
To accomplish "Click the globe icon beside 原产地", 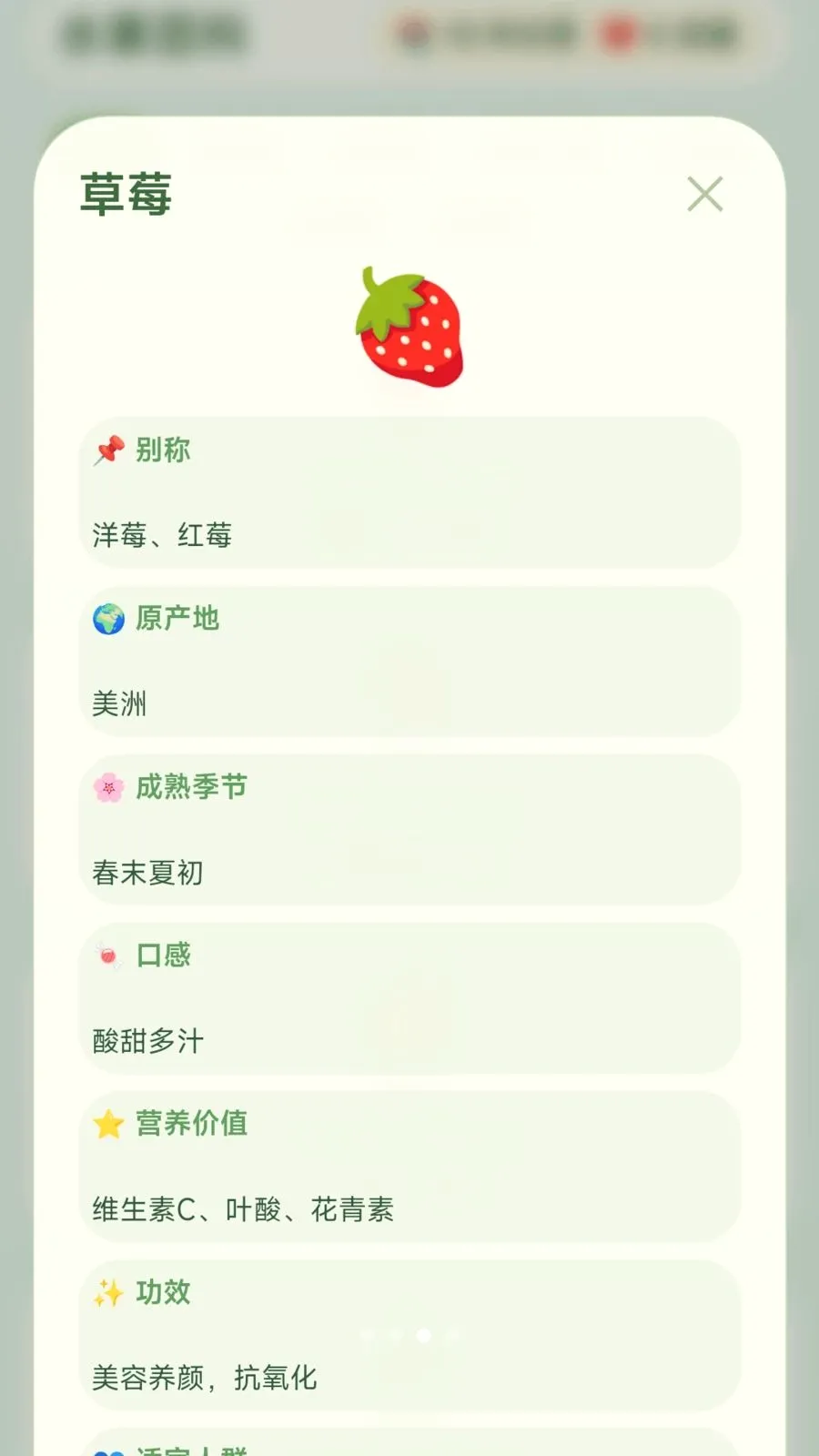I will (109, 618).
